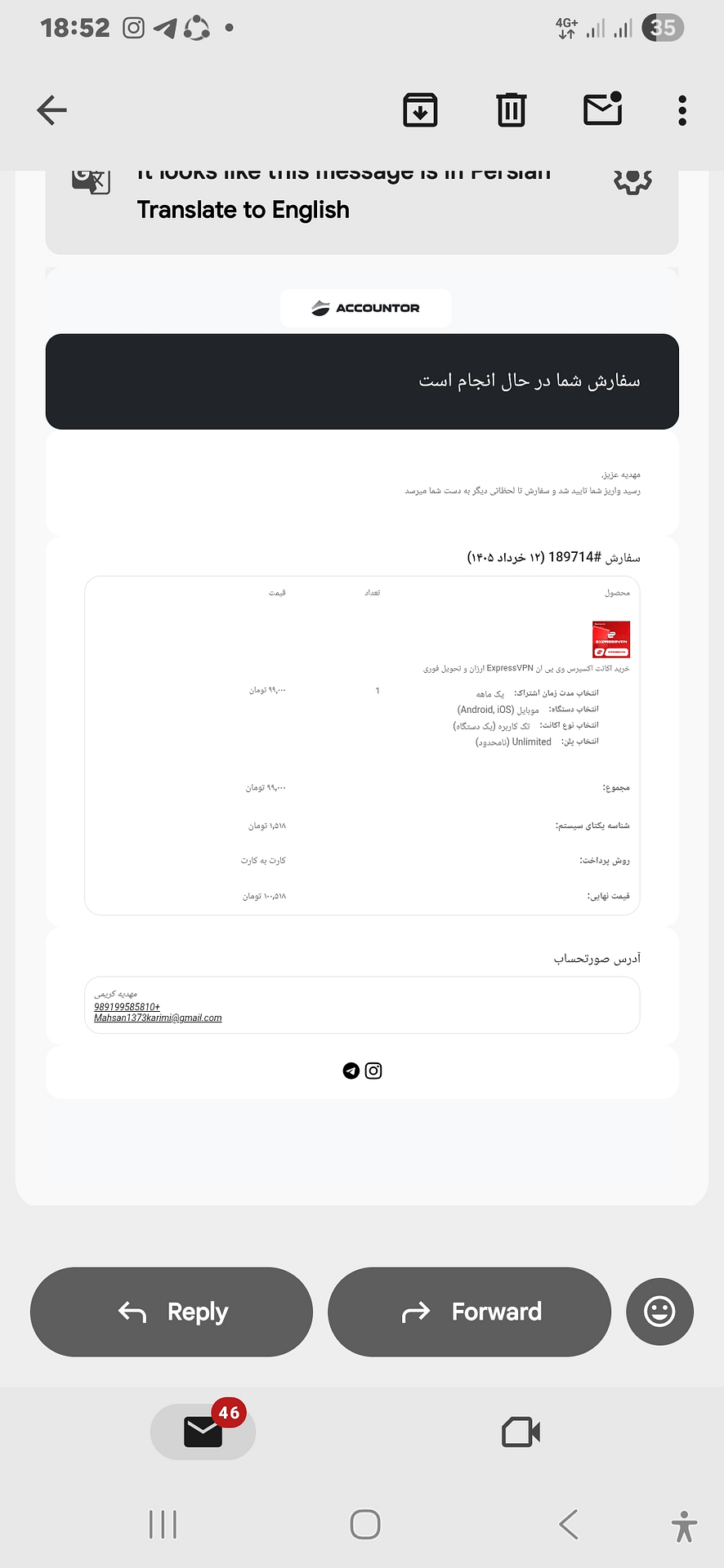724x1568 pixels.
Task: Archive this email
Action: tap(420, 110)
